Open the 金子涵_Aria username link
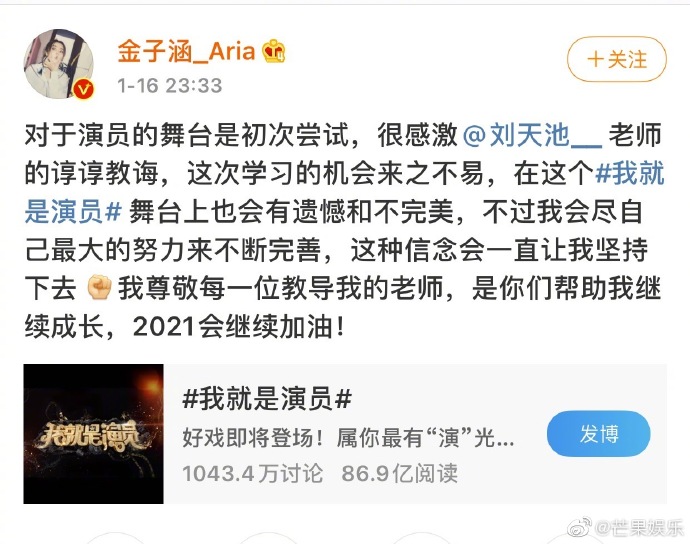The width and height of the screenshot is (690, 544). (189, 50)
